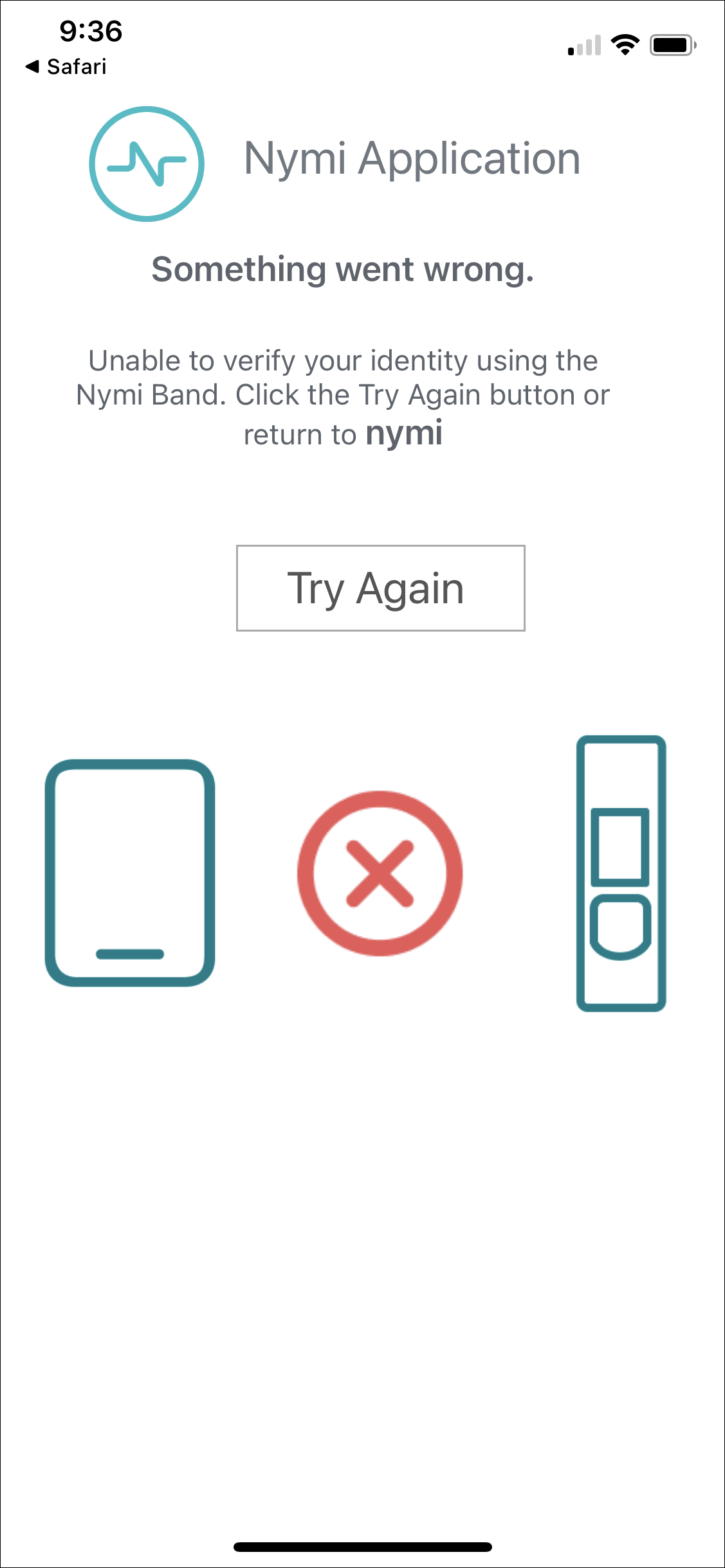Viewport: 725px width, 1568px height.
Task: Follow the bold nymi return link
Action: pos(404,433)
